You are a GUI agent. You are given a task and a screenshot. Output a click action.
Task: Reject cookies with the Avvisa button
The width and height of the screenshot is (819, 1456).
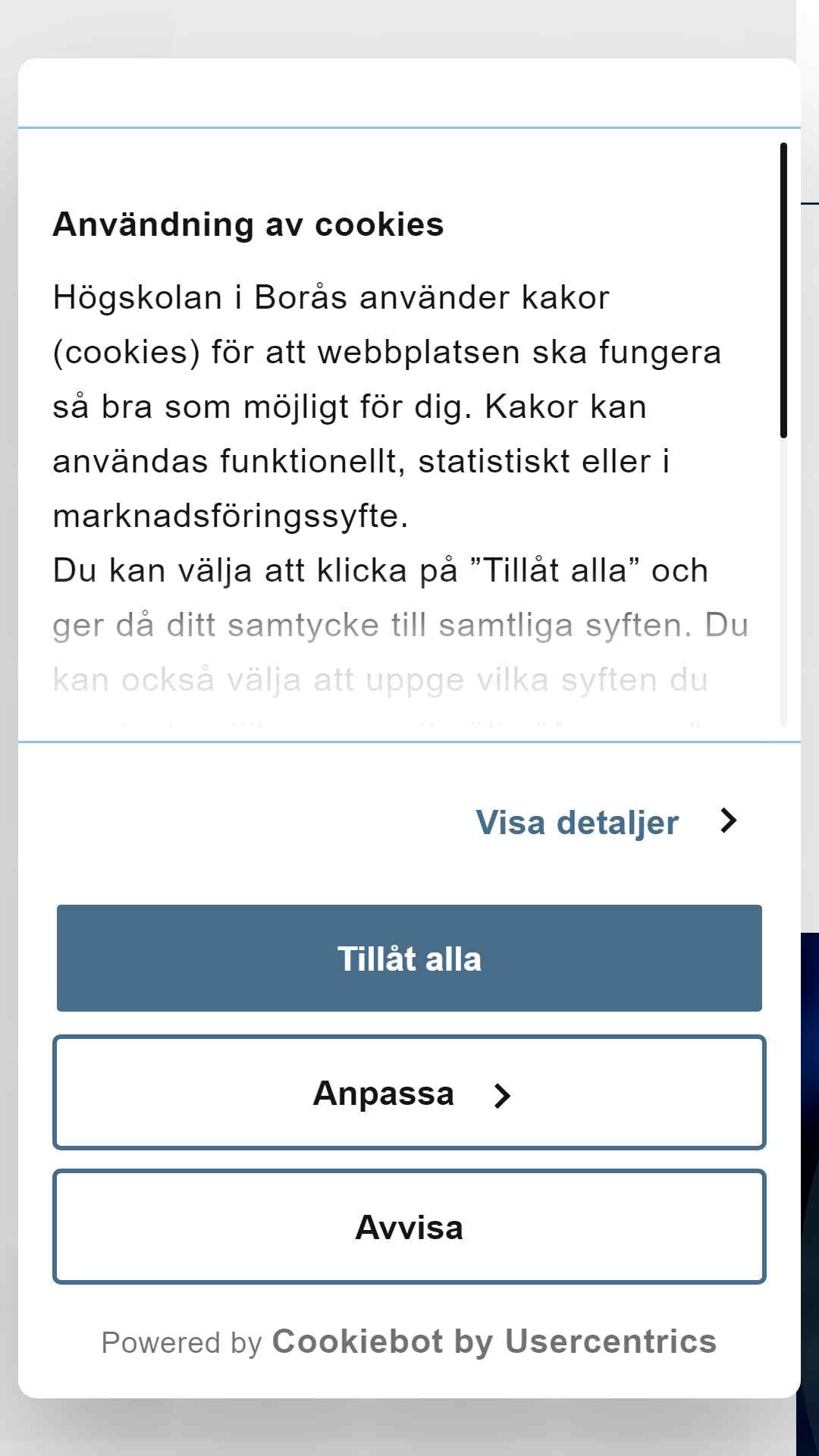[x=409, y=1227]
